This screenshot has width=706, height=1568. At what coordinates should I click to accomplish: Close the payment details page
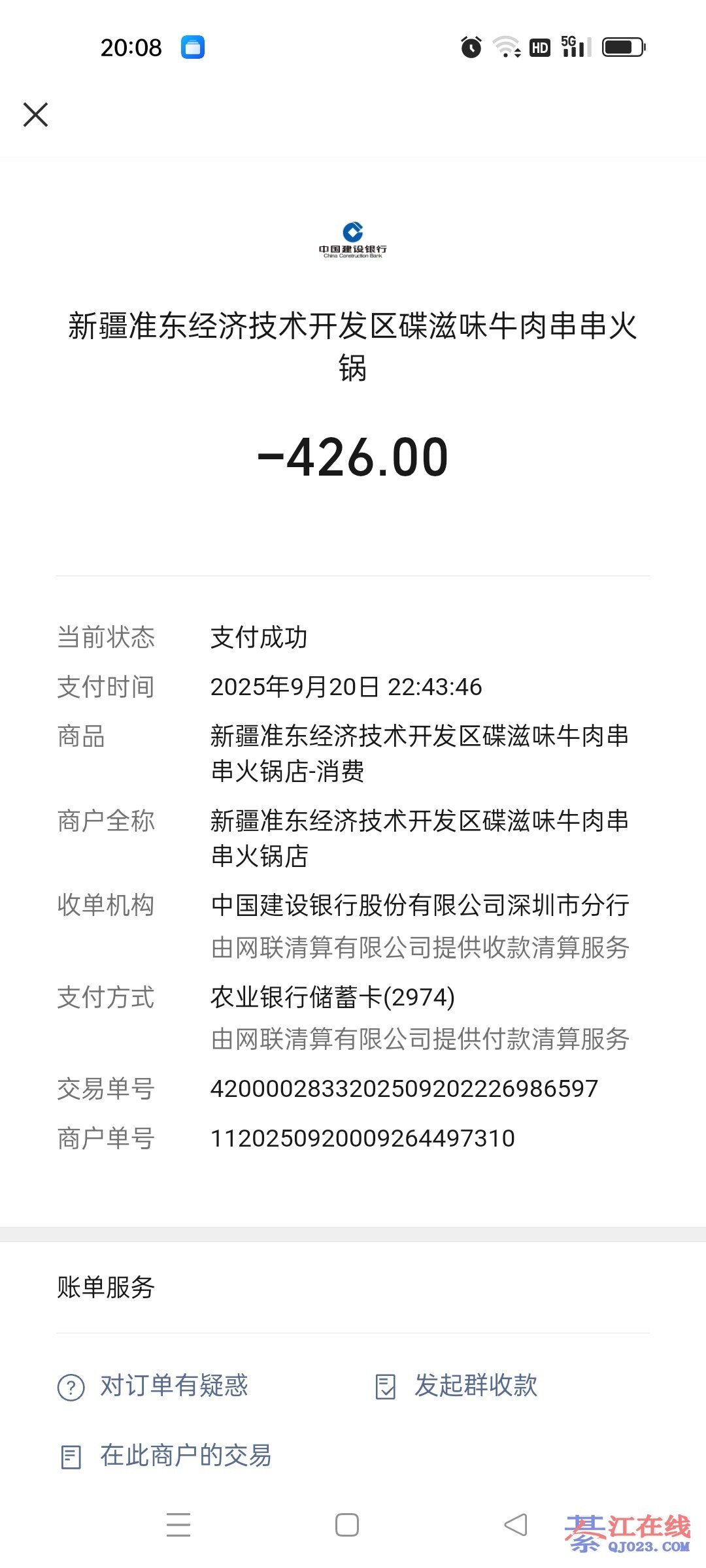pyautogui.click(x=36, y=115)
